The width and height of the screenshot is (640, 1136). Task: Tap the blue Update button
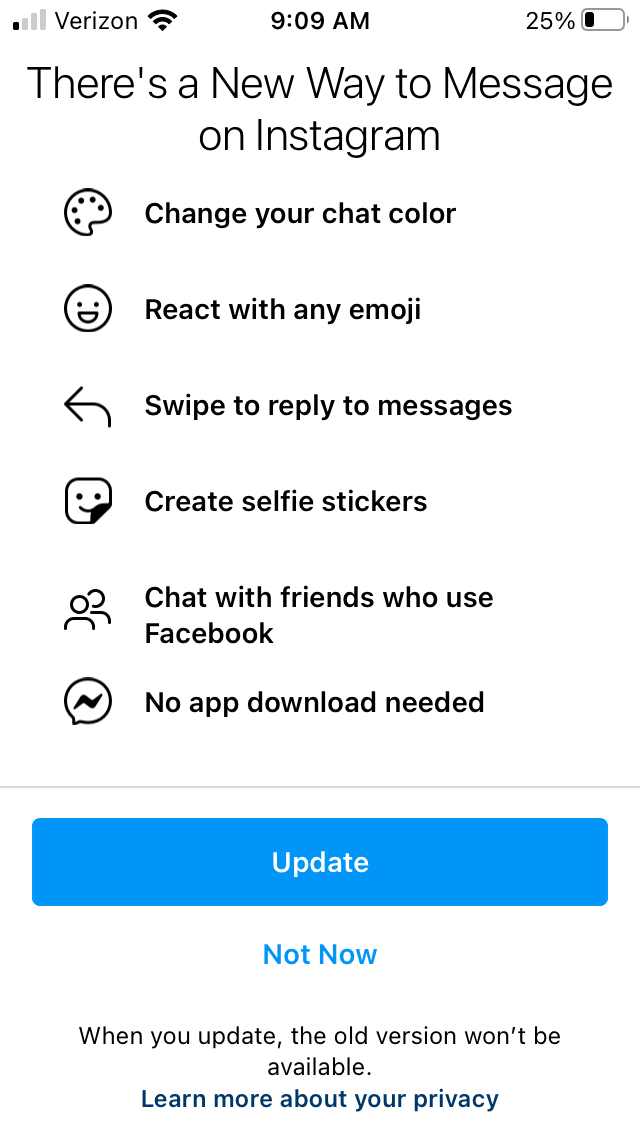(x=320, y=862)
